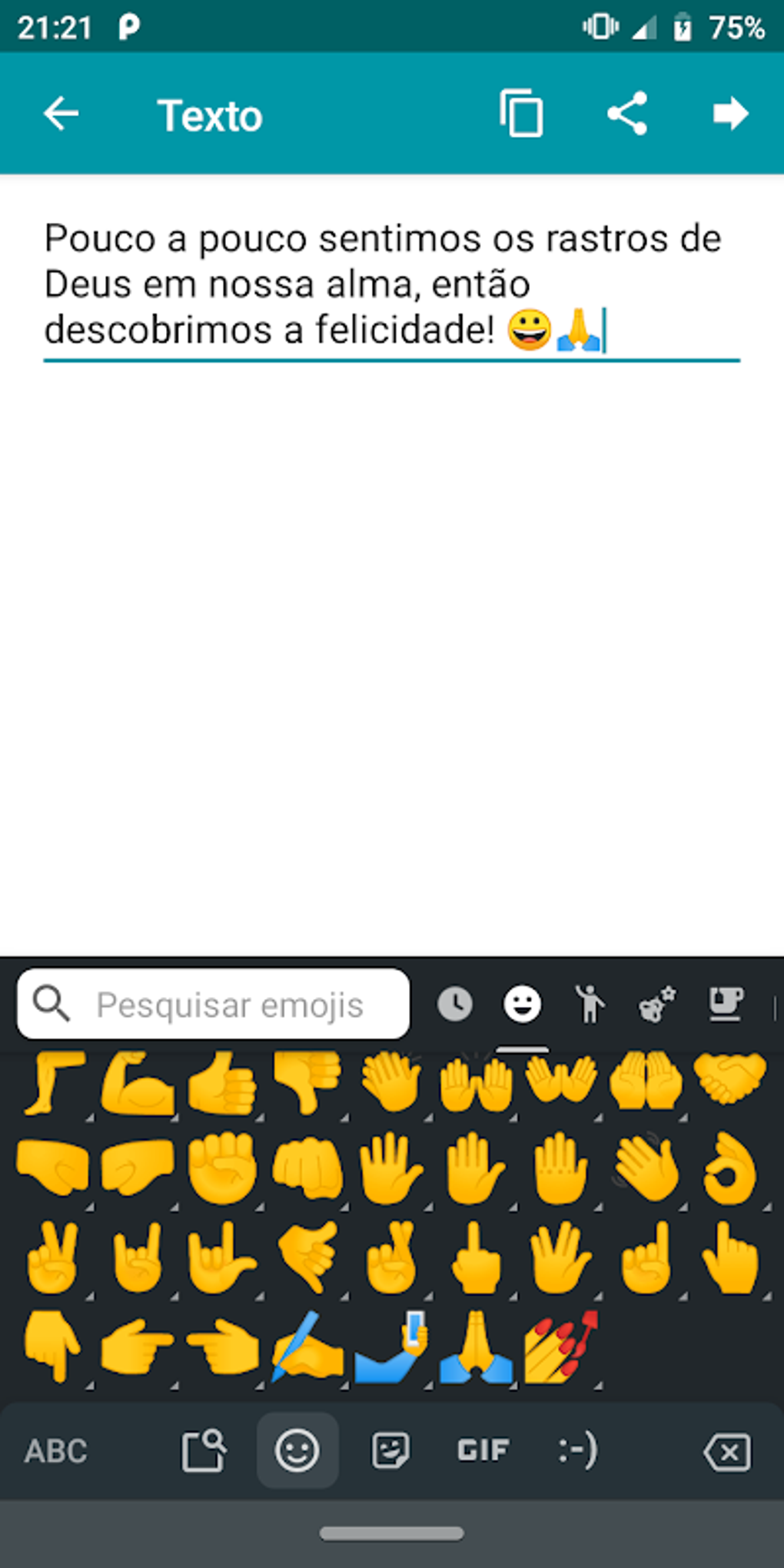Image resolution: width=784 pixels, height=1568 pixels.
Task: Switch to the people emoji category
Action: pyautogui.click(x=590, y=1004)
